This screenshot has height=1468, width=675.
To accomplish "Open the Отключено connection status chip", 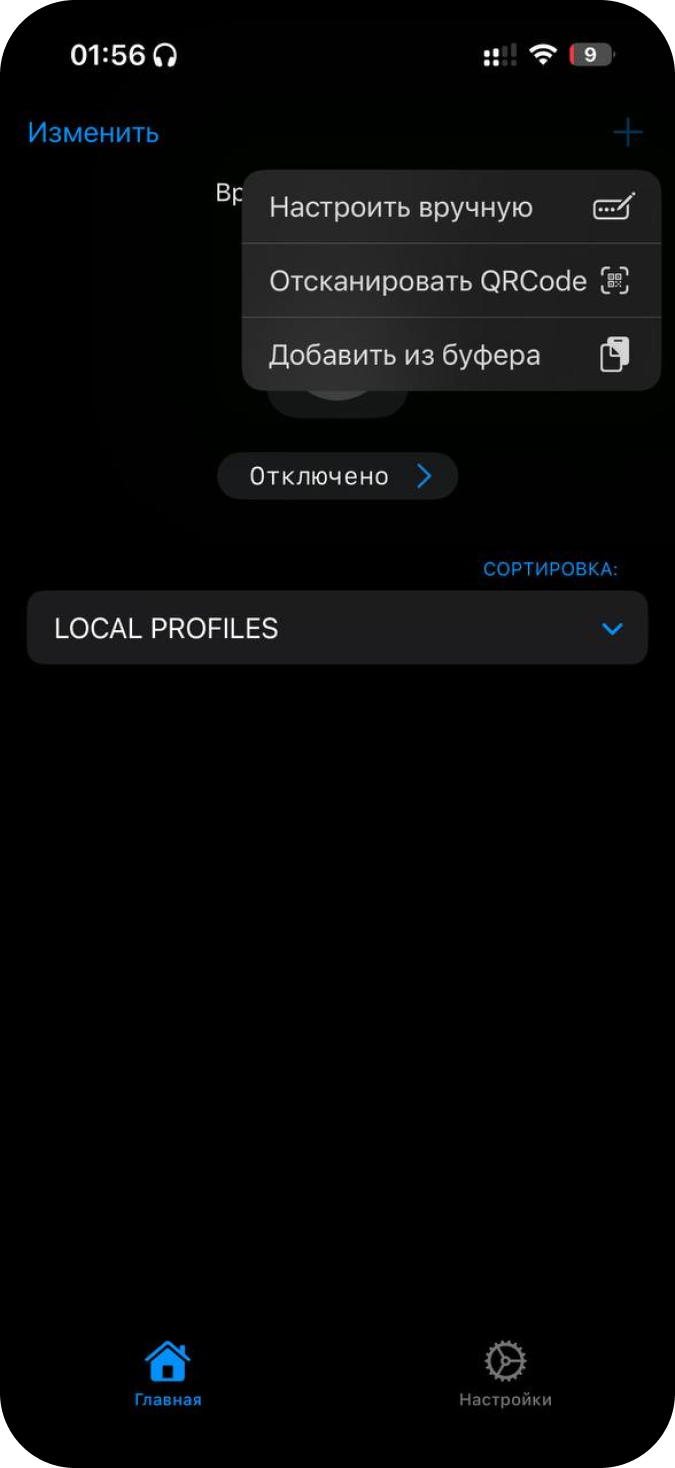I will (338, 476).
